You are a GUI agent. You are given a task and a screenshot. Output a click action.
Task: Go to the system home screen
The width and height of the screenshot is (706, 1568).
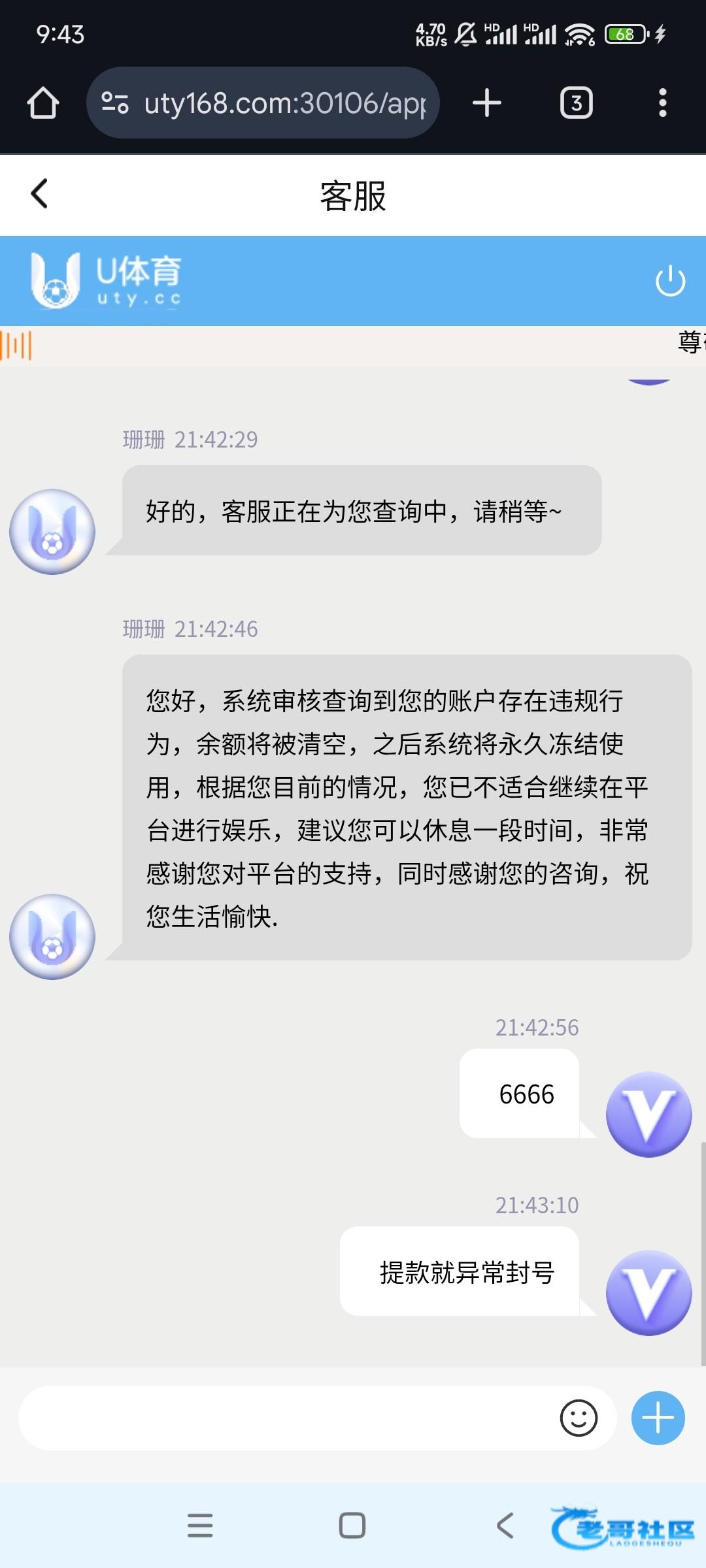pos(352,1526)
